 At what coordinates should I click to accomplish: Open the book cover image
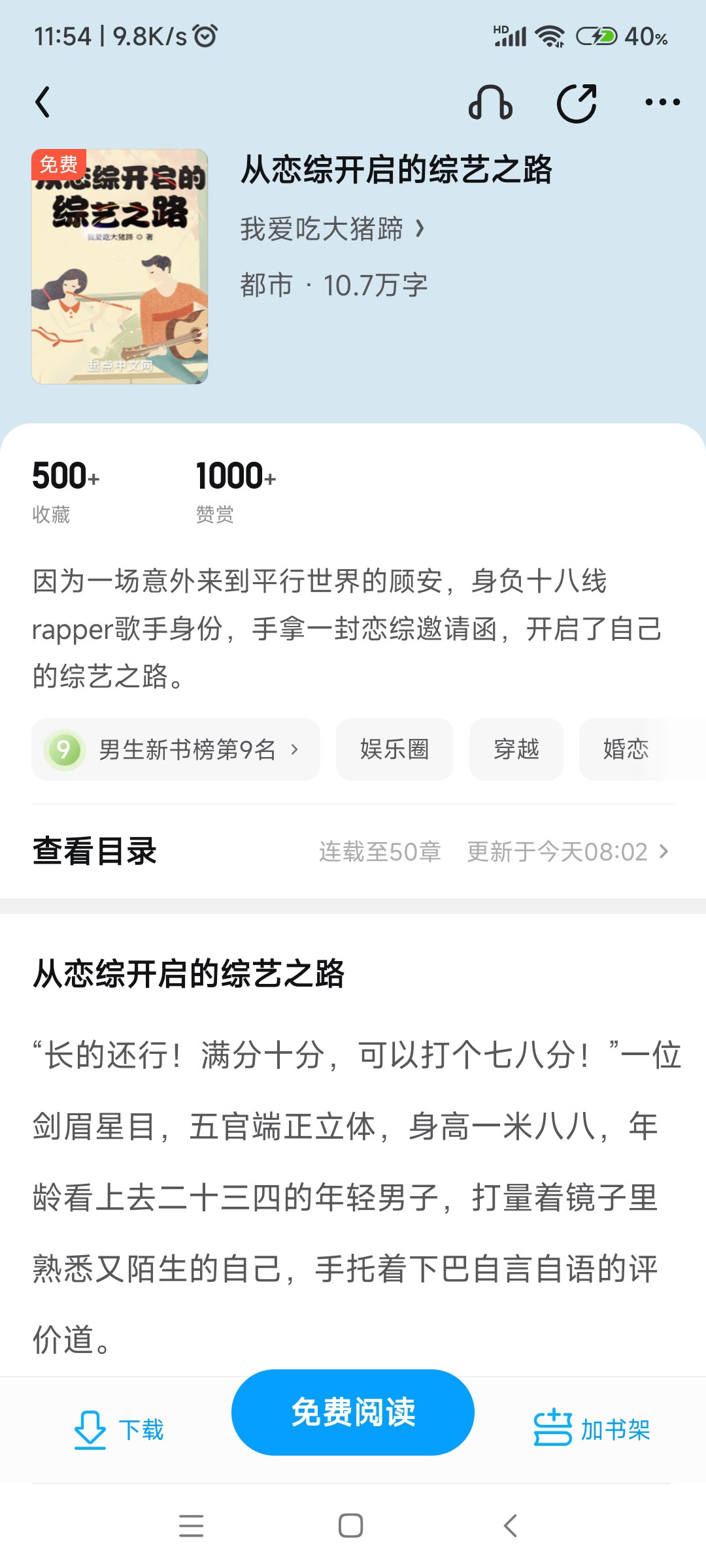click(120, 266)
